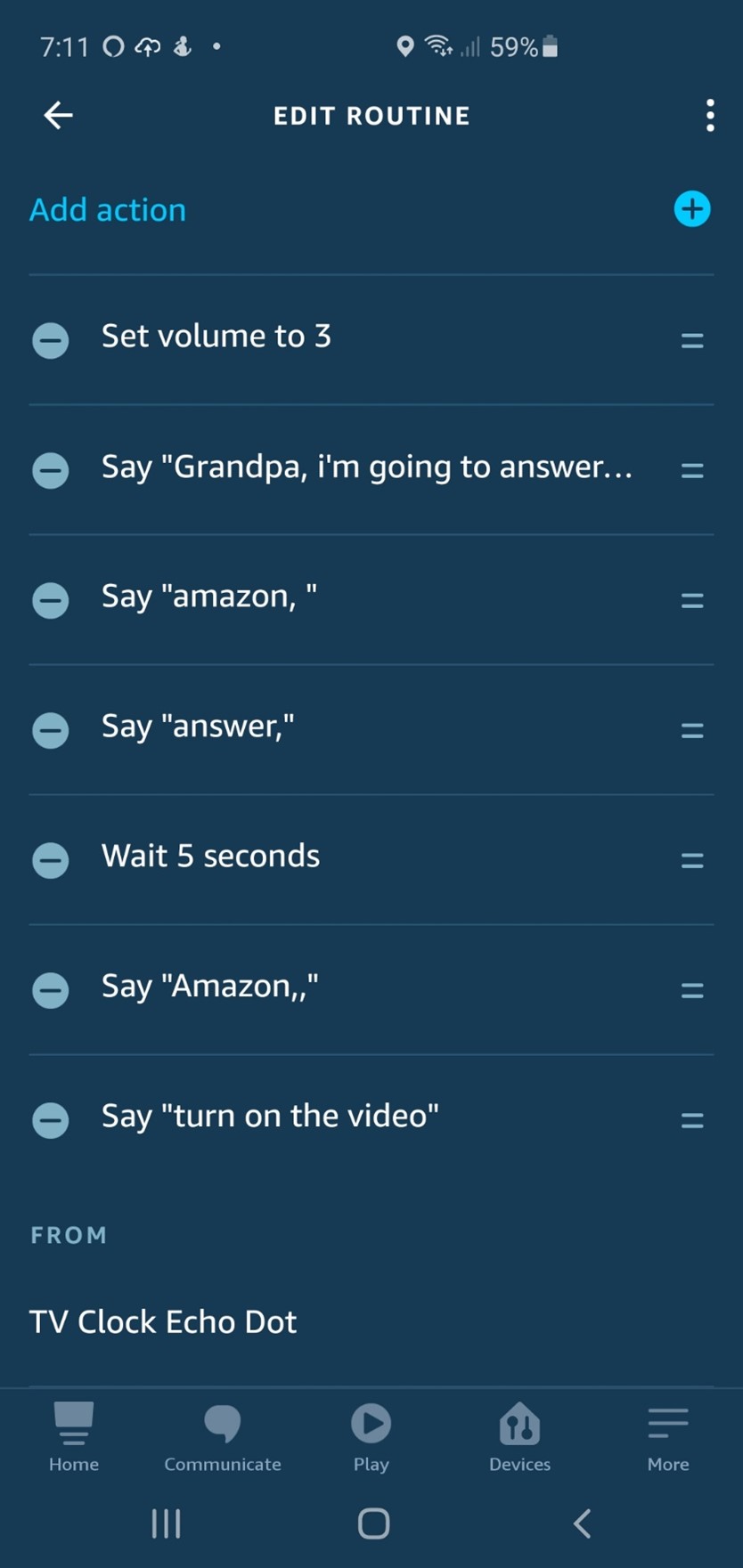The image size is (743, 1568).
Task: Switch to the Home tab
Action: pyautogui.click(x=74, y=1437)
